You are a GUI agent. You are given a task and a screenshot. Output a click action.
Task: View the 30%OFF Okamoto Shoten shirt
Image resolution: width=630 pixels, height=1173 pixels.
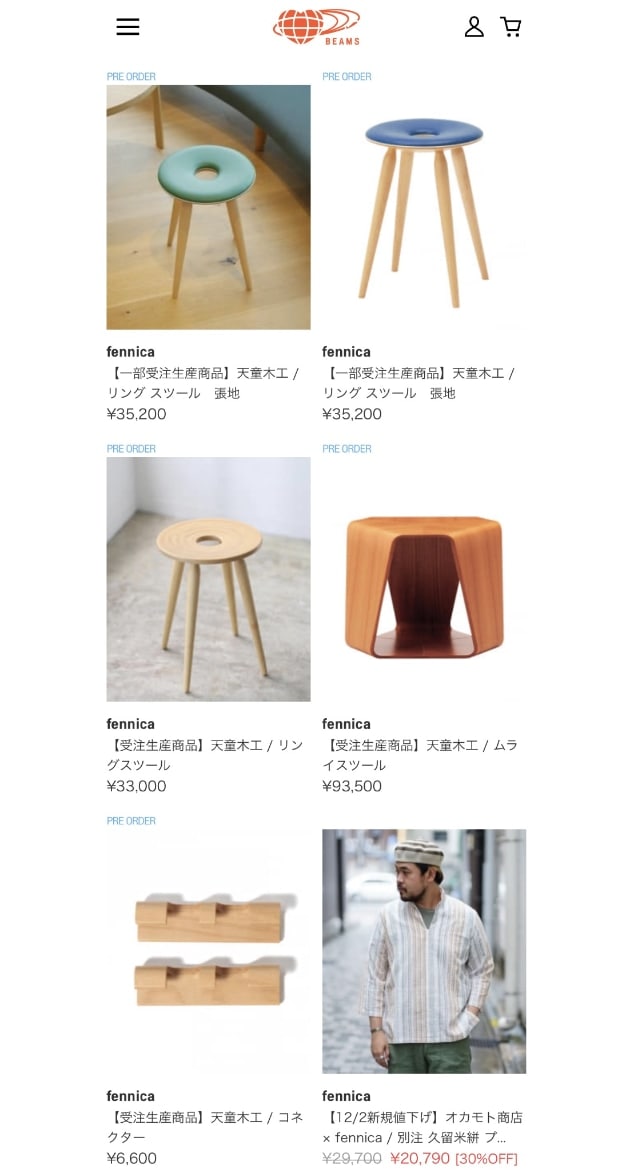point(424,951)
